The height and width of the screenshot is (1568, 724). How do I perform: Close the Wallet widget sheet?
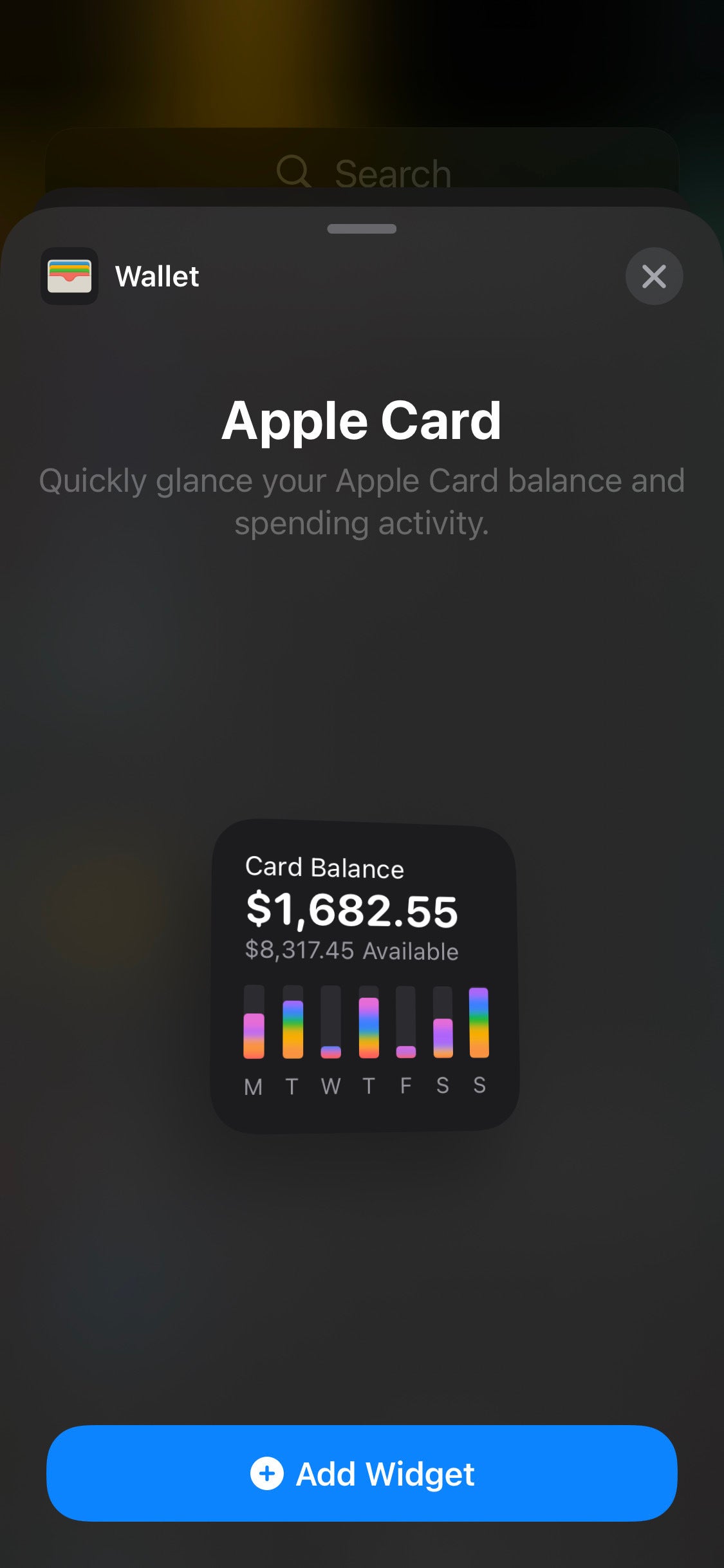click(654, 277)
